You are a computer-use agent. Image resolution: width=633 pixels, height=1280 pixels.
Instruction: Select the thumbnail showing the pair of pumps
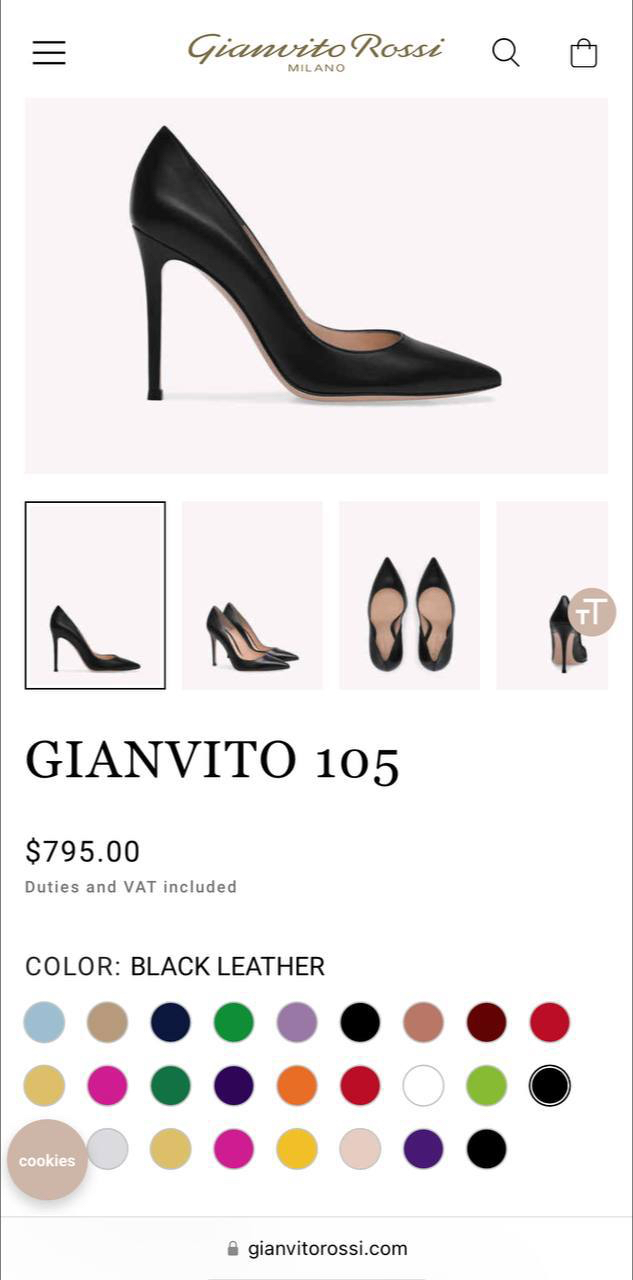click(x=252, y=595)
